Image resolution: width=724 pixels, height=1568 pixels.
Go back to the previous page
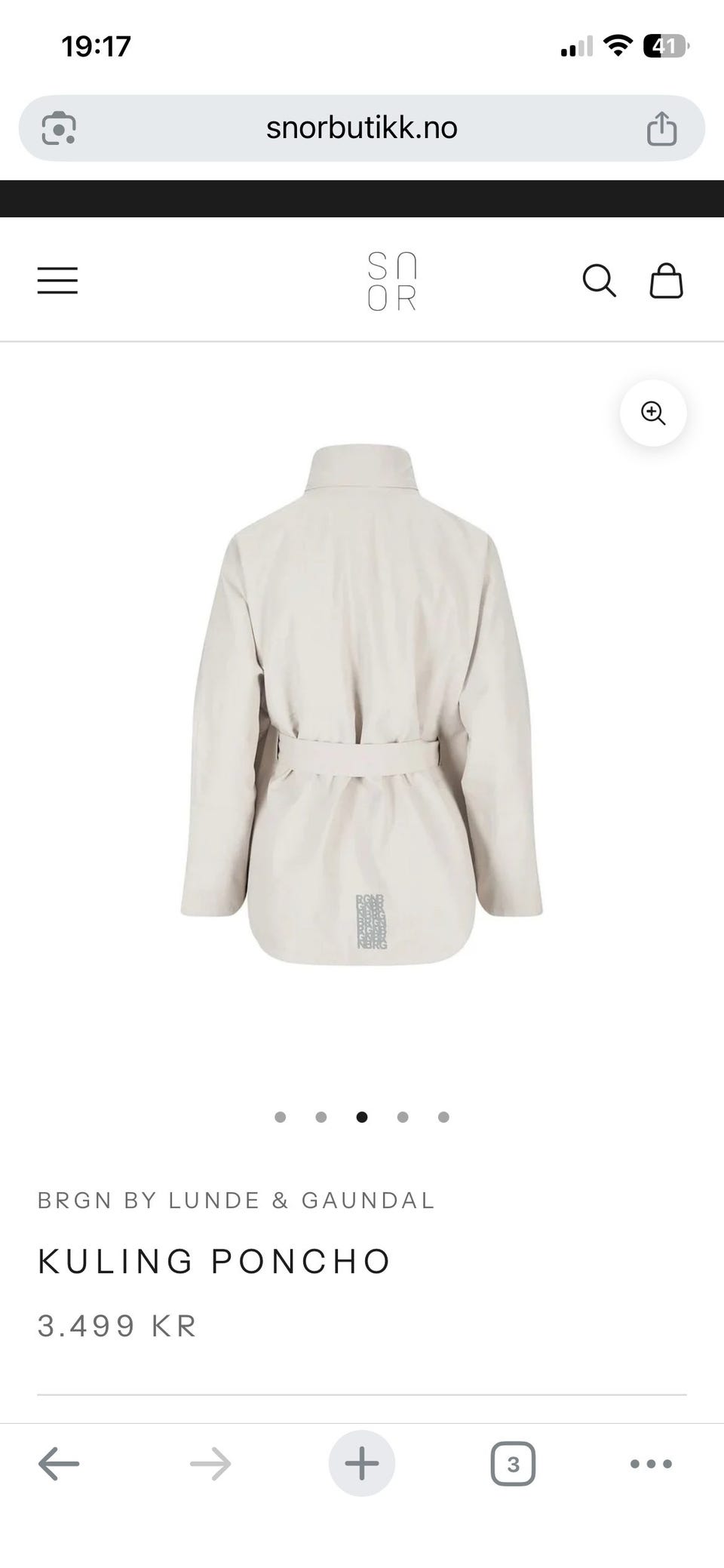(59, 1465)
